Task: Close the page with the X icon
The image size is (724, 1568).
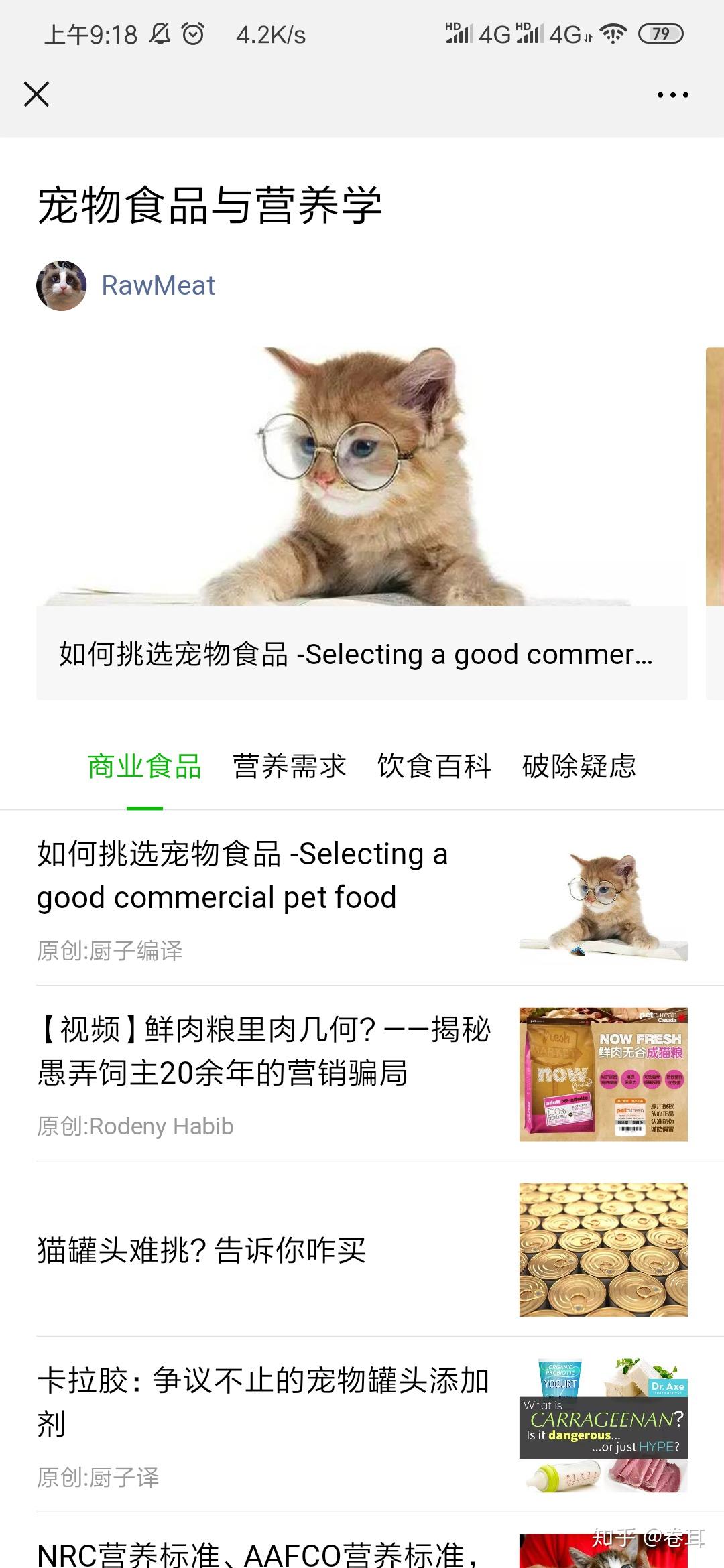Action: tap(36, 94)
